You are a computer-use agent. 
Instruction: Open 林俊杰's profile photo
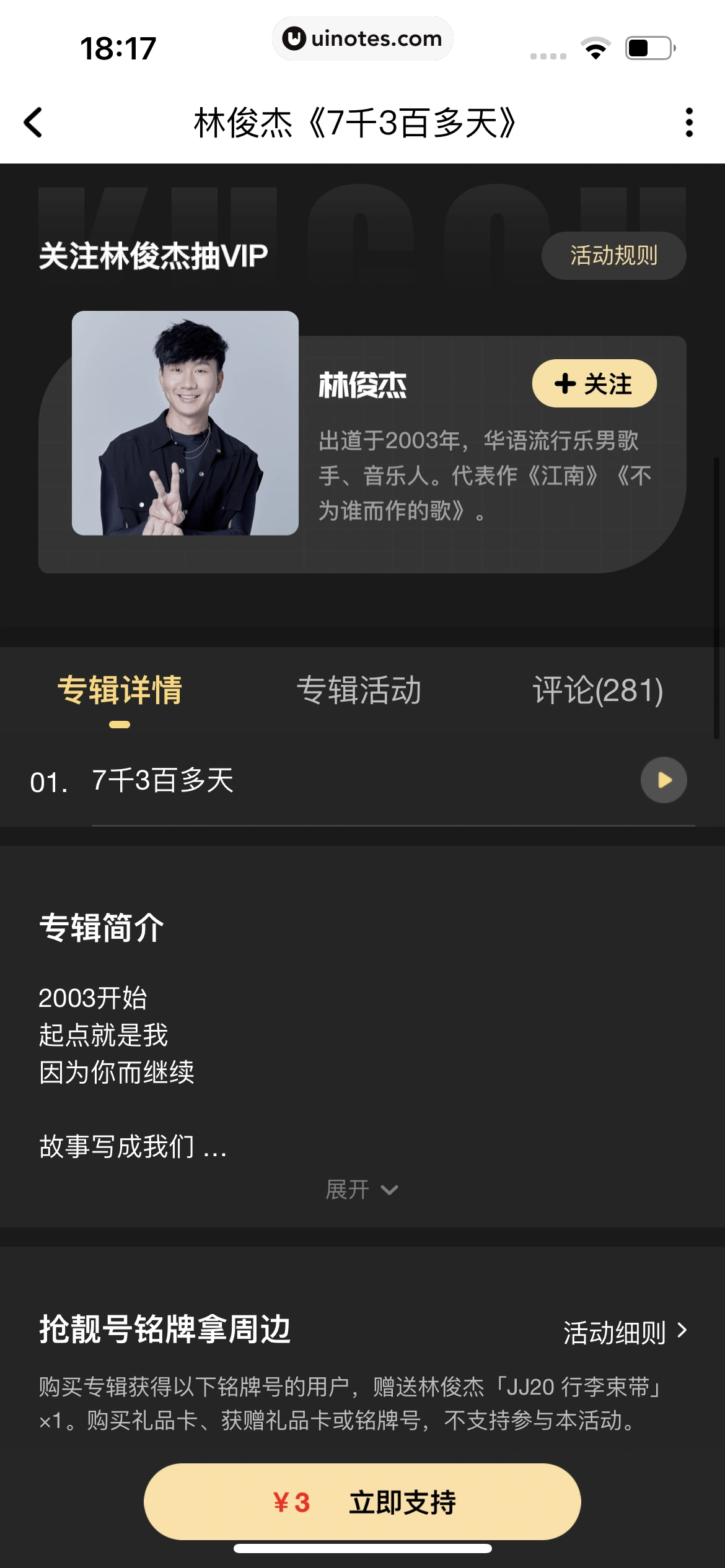coord(185,423)
